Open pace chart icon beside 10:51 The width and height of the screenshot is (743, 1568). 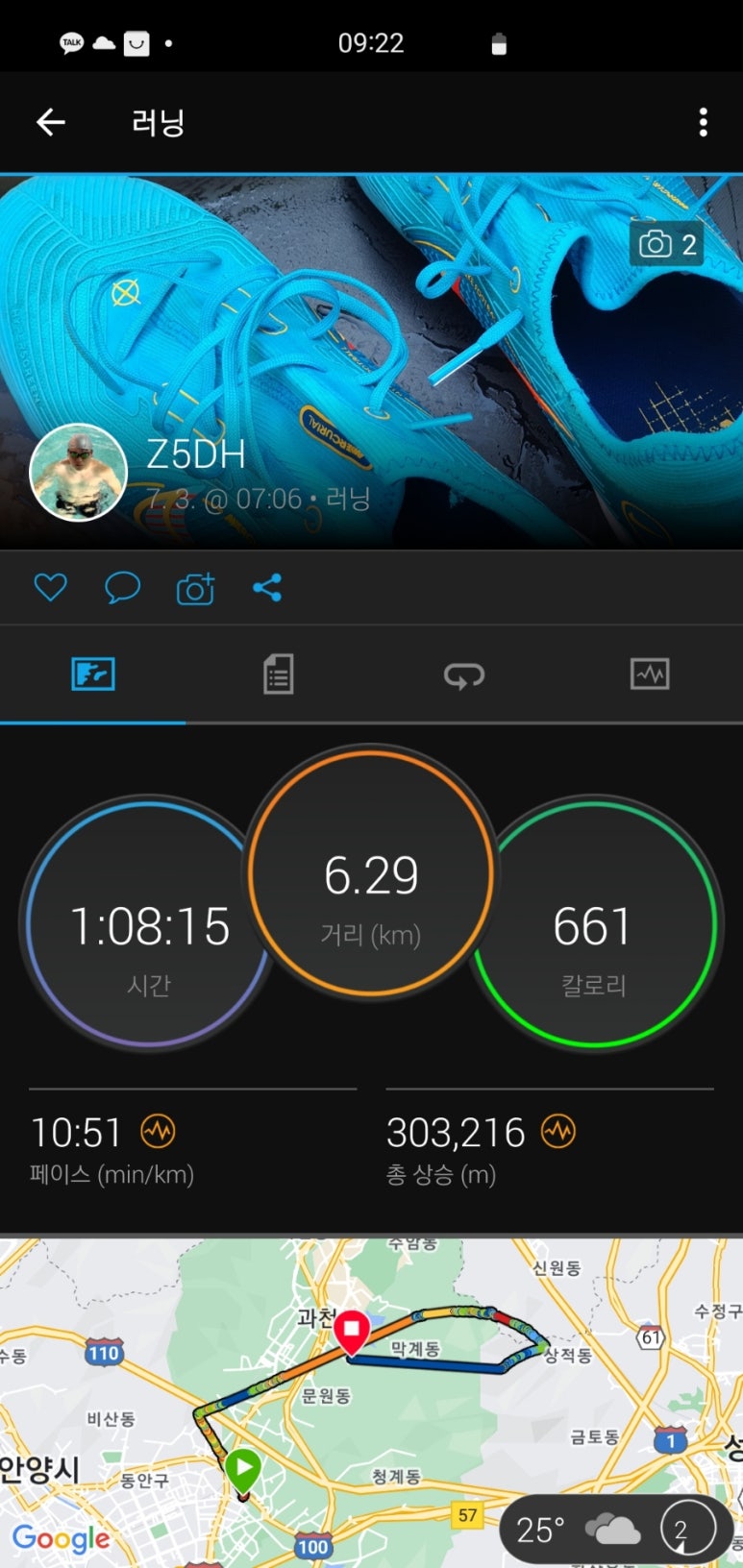(x=158, y=1132)
